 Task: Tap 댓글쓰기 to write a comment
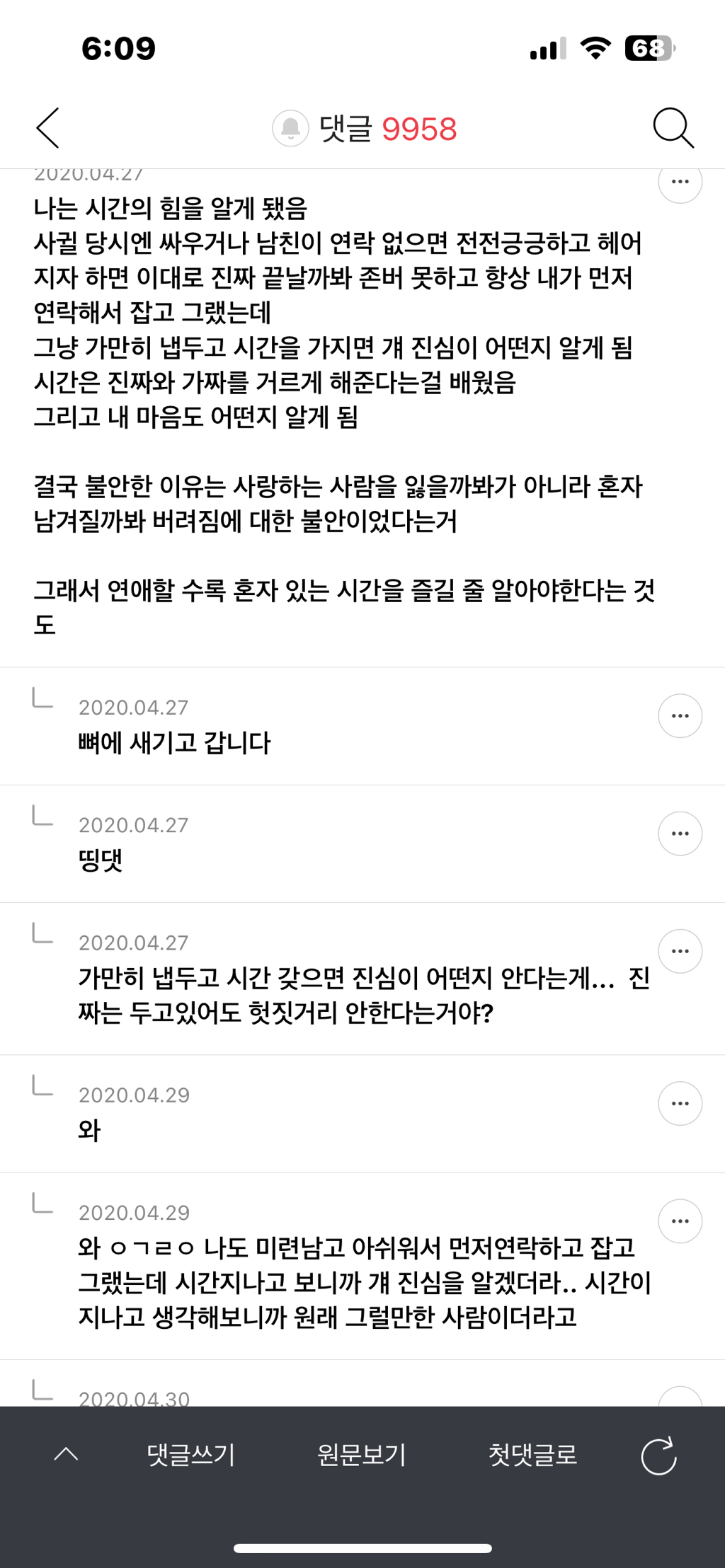coord(190,1455)
